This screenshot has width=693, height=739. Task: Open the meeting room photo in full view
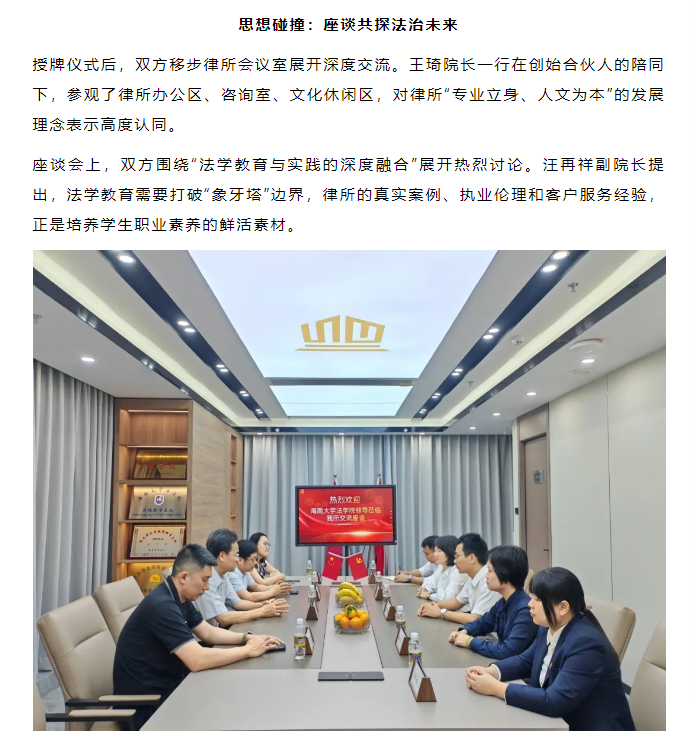349,490
